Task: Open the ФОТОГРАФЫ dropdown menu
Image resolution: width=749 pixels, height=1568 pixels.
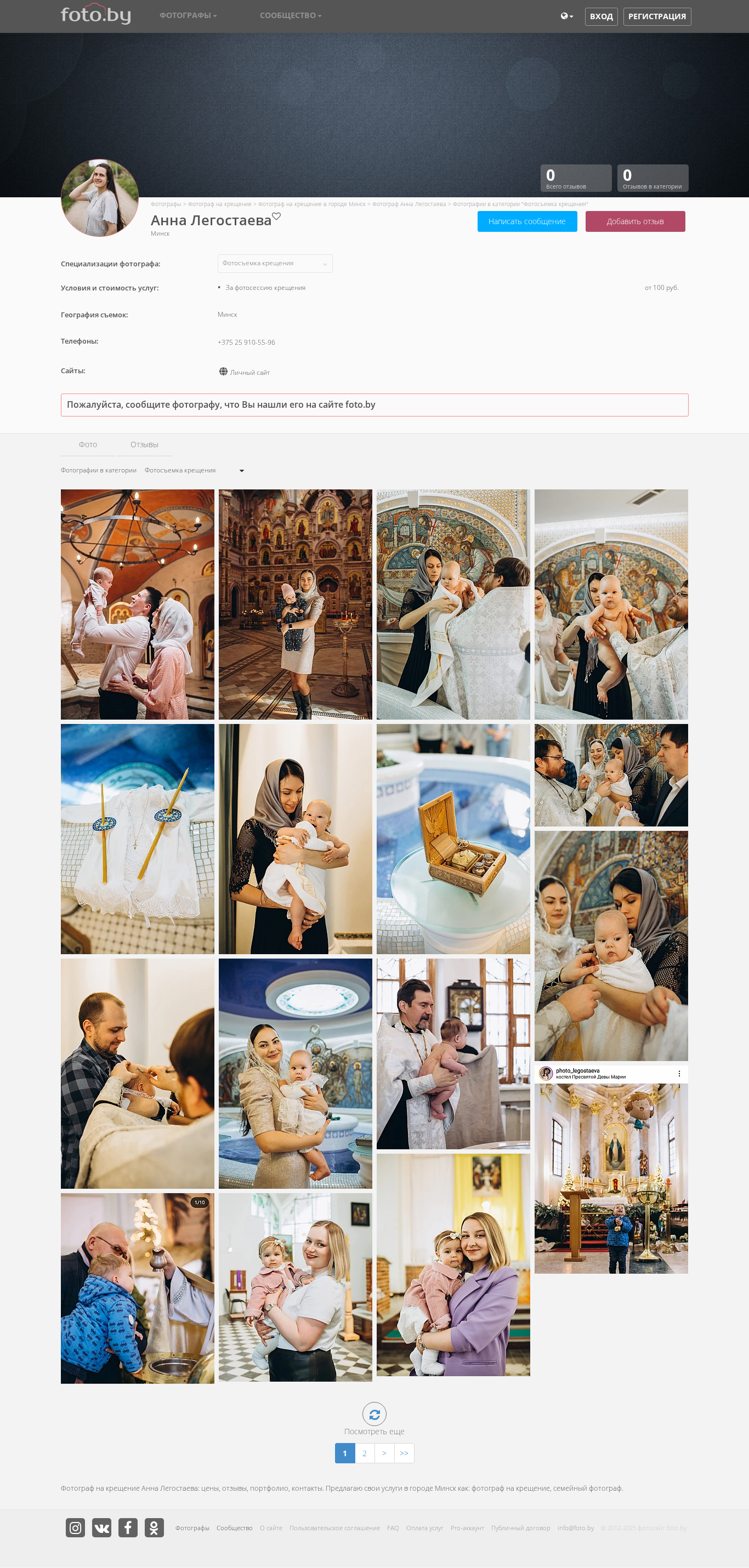Action: [188, 16]
